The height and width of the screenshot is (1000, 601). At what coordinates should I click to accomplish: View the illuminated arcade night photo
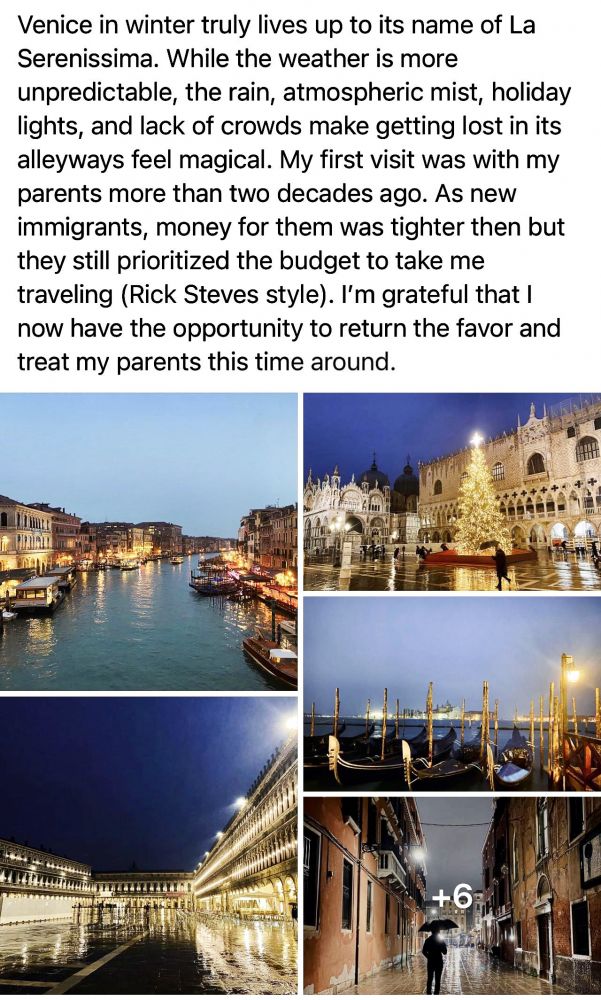[148, 846]
